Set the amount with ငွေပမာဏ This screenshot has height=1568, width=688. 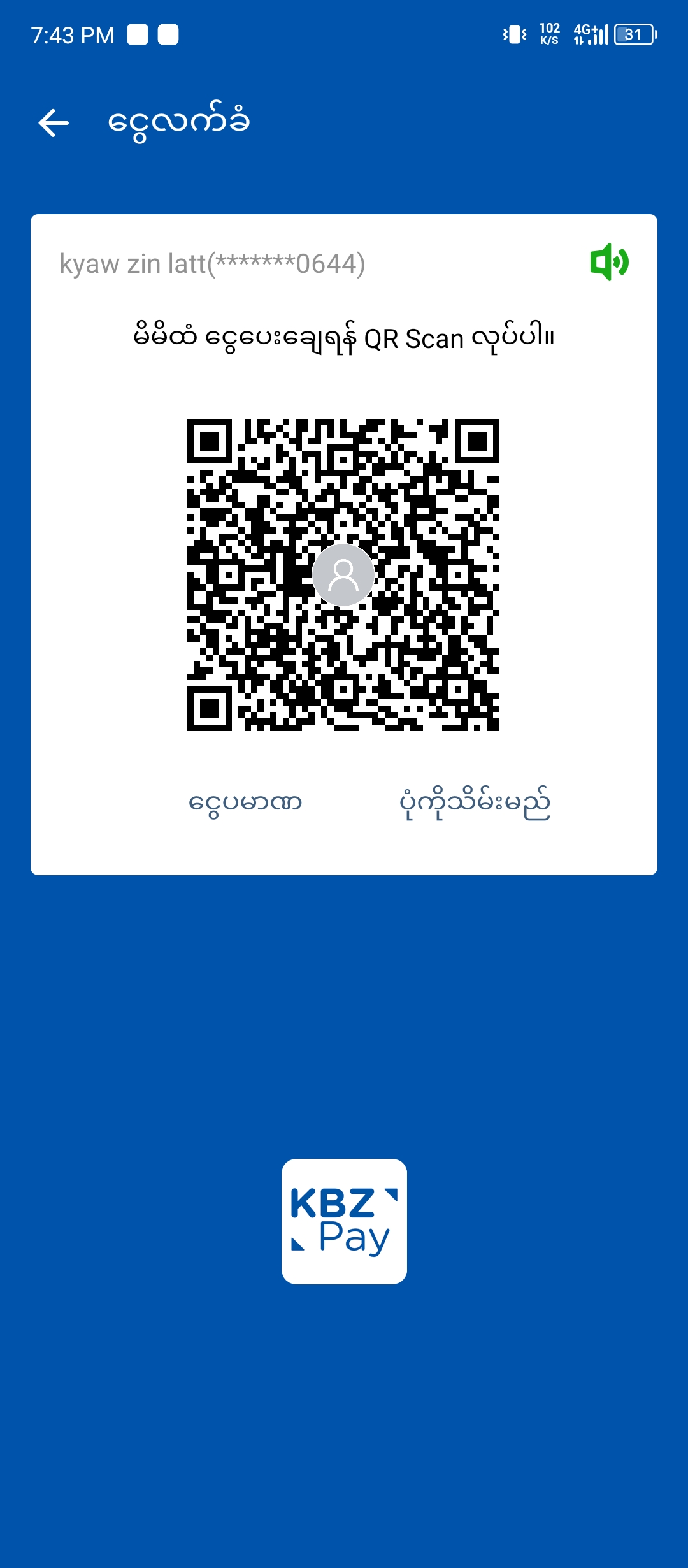coord(245,802)
